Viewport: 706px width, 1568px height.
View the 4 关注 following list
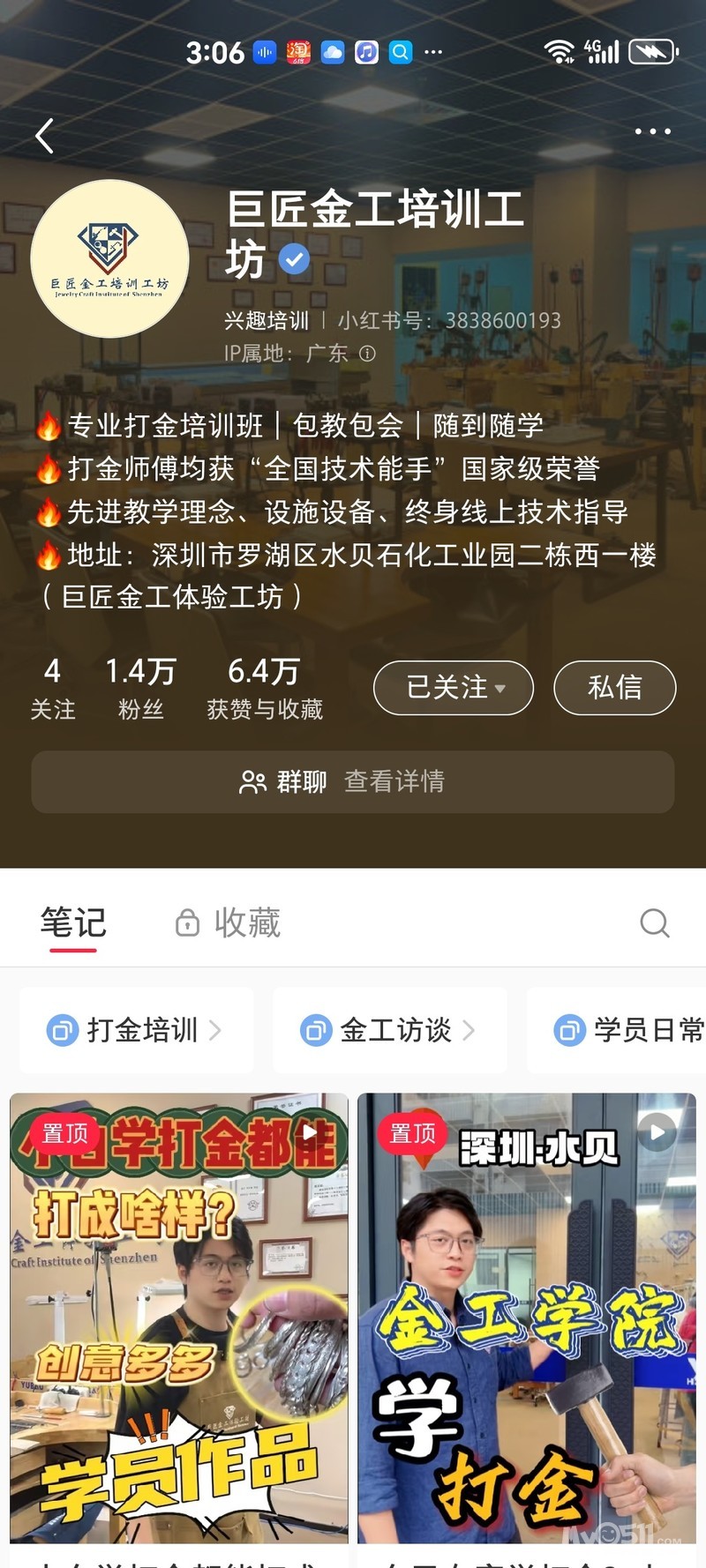pyautogui.click(x=53, y=688)
